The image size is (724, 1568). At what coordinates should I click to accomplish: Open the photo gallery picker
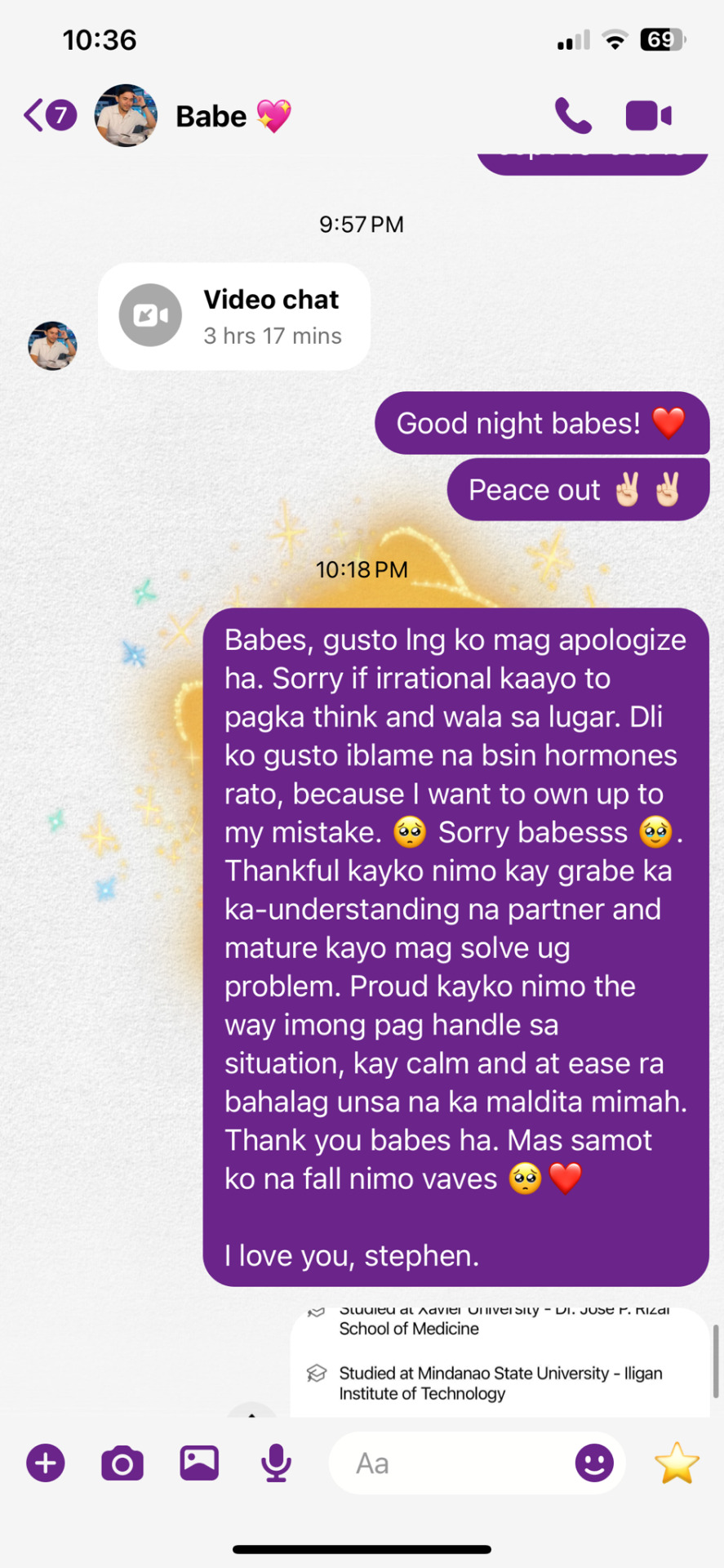[199, 1463]
